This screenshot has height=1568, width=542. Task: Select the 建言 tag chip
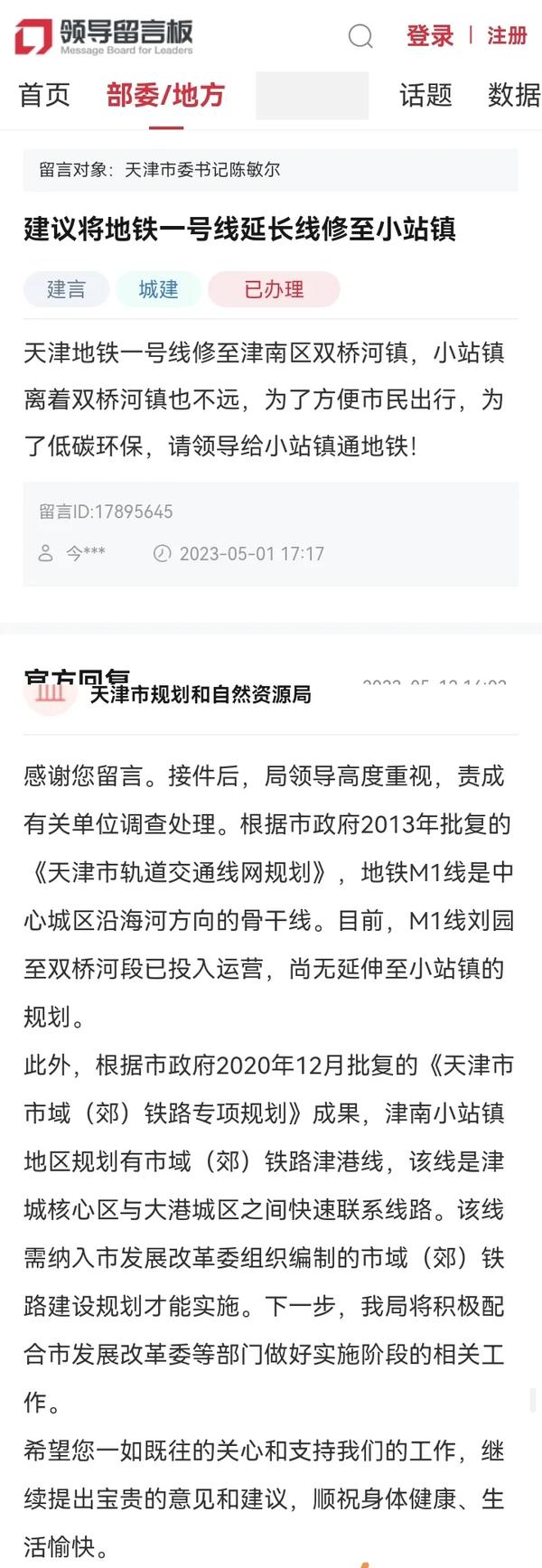[x=66, y=289]
